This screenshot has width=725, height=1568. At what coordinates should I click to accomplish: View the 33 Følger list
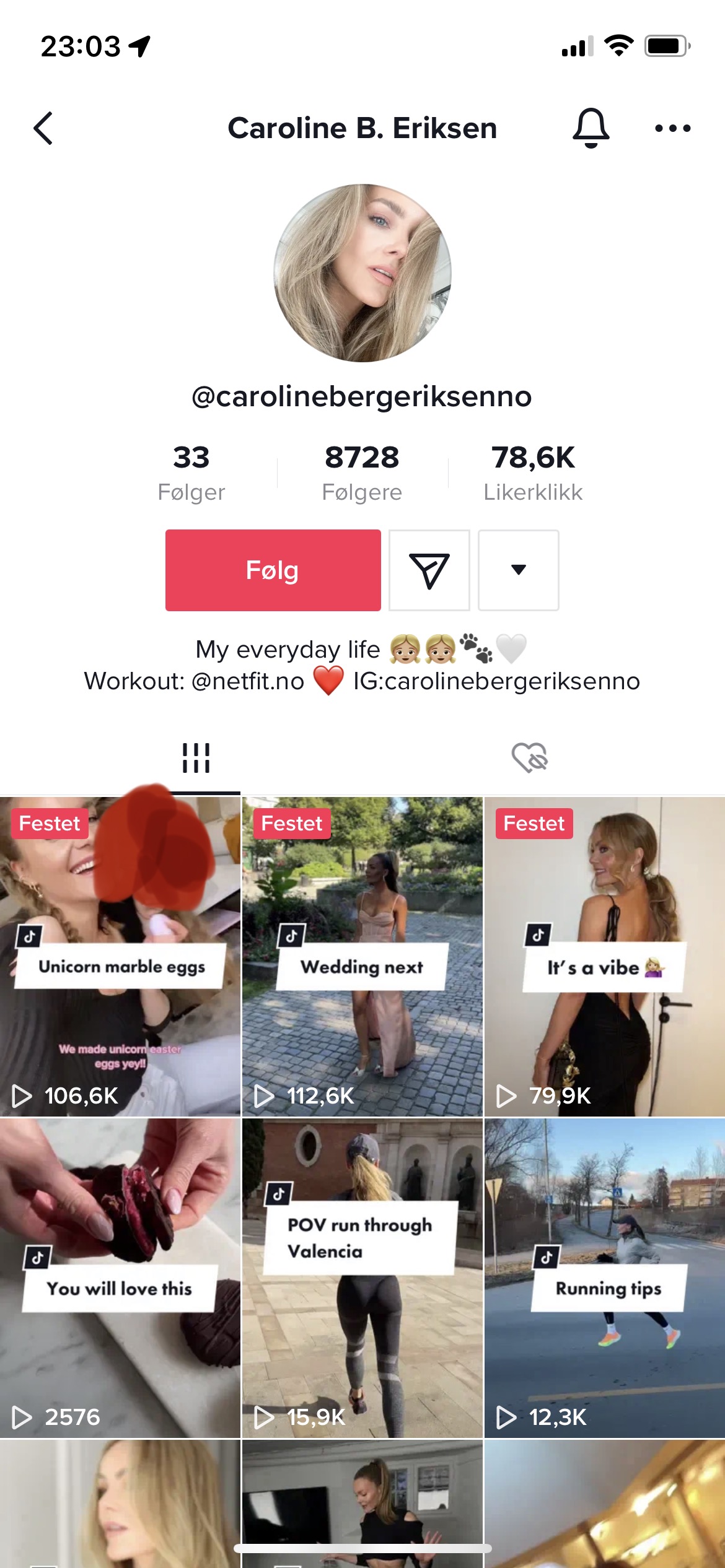(x=191, y=473)
